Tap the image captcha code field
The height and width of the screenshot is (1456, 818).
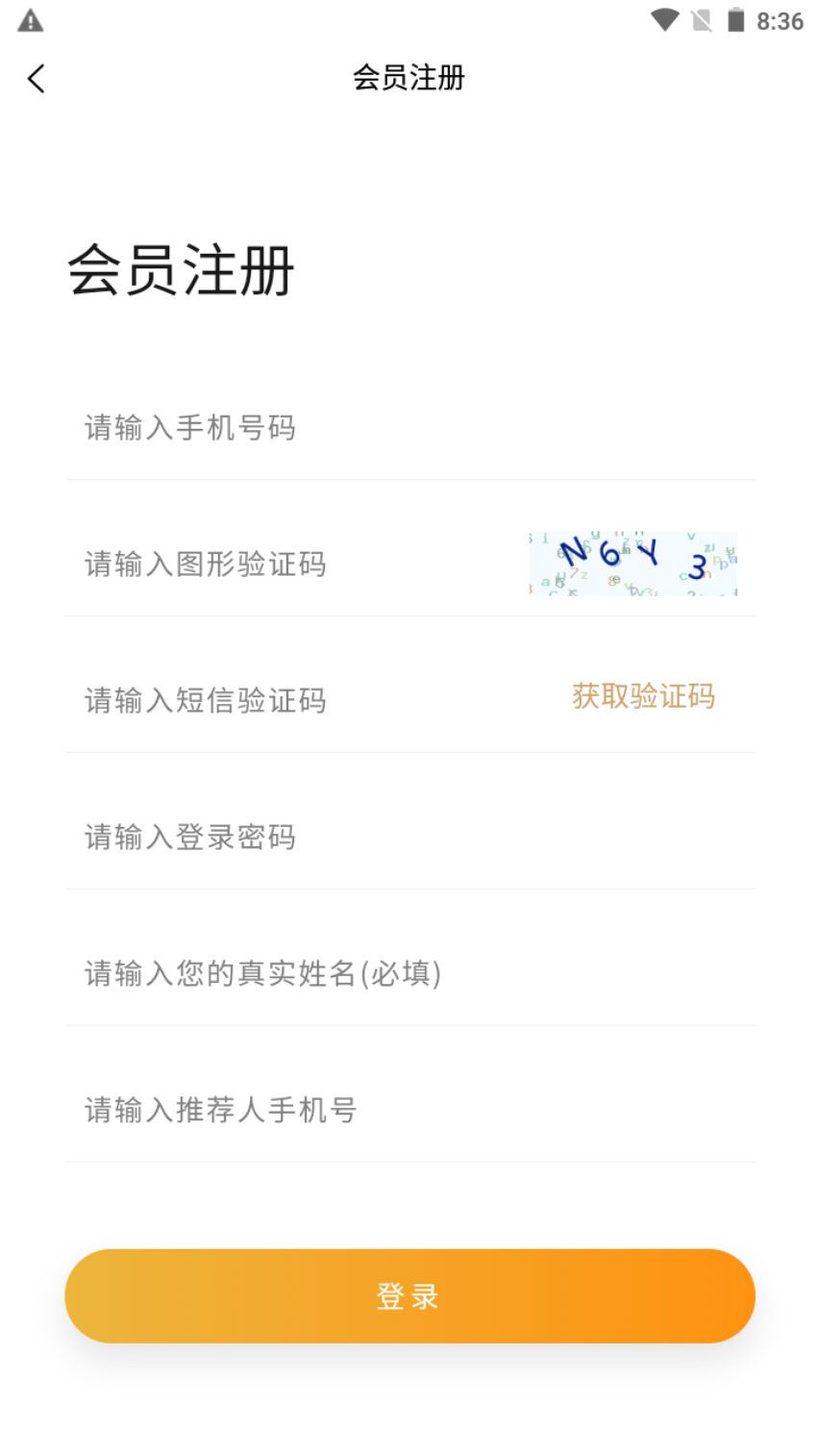click(x=288, y=565)
